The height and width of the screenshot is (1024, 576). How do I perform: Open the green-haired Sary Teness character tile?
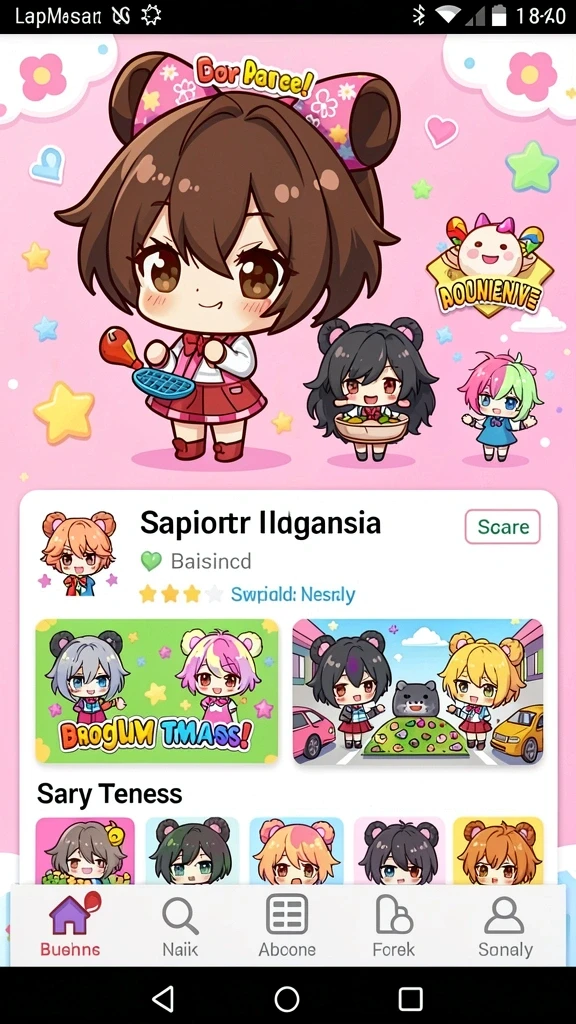tap(191, 850)
